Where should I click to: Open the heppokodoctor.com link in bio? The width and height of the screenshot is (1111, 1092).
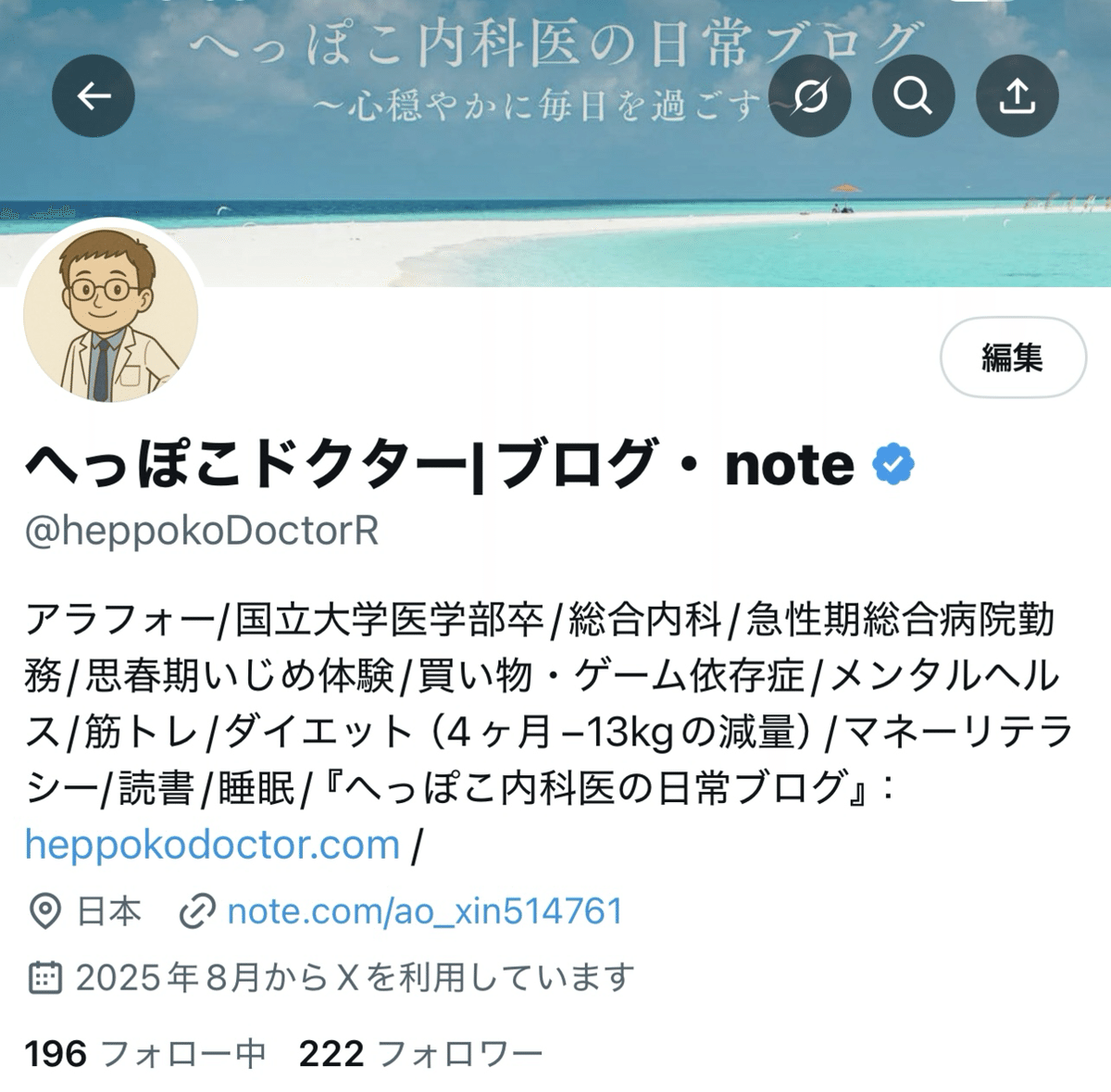(212, 845)
